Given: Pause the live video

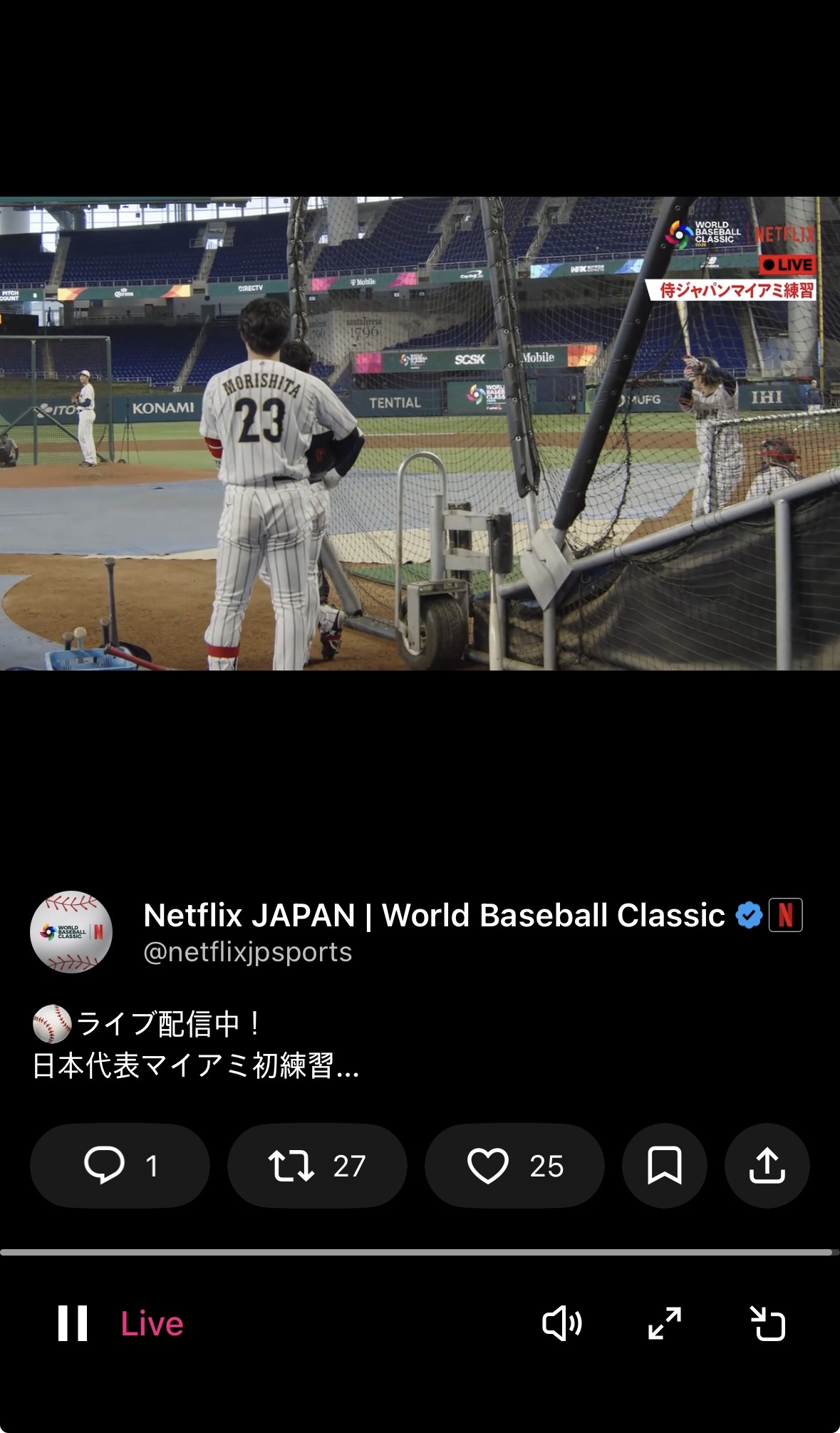Looking at the screenshot, I should pos(73,1323).
